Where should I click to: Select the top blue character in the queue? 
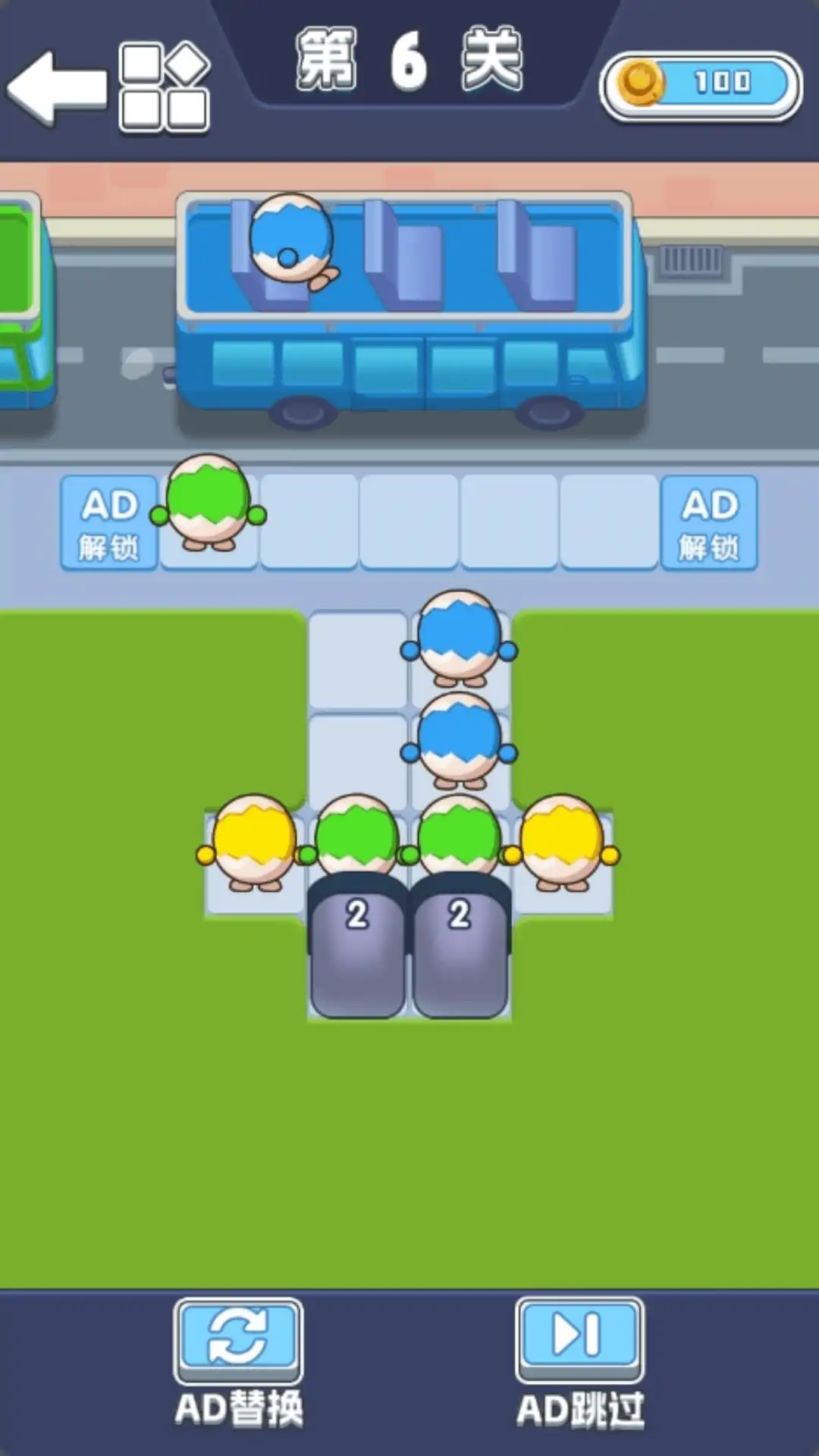pos(459,637)
